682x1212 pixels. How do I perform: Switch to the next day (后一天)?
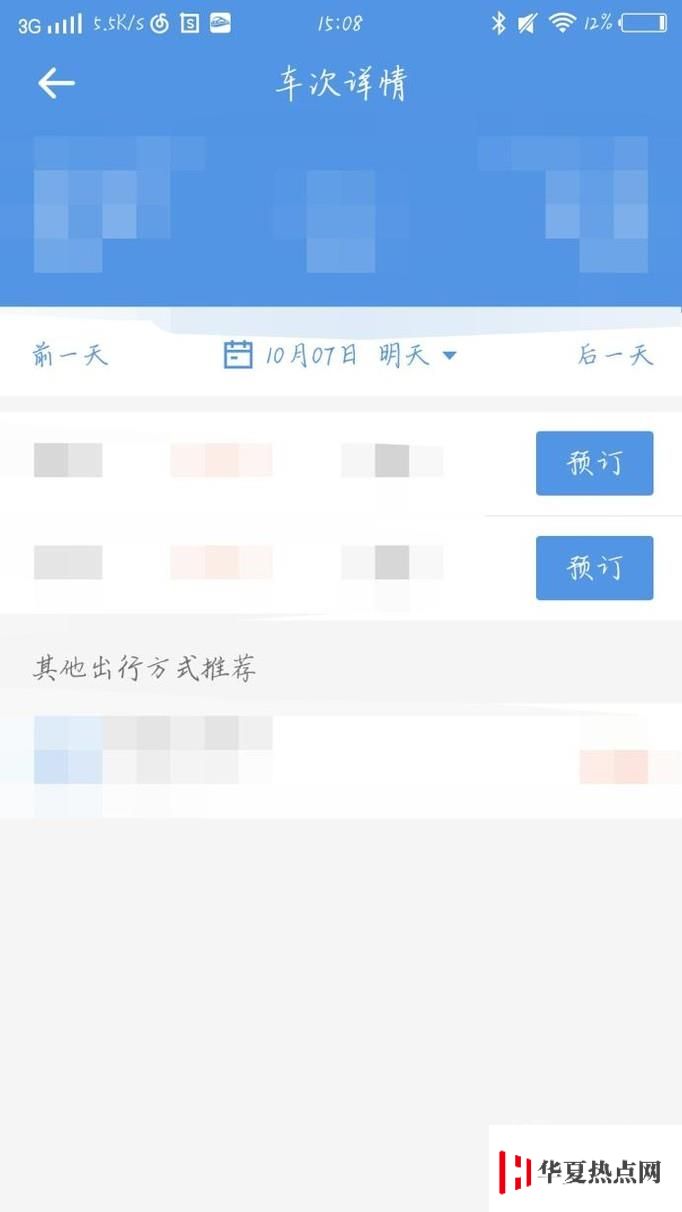[615, 355]
